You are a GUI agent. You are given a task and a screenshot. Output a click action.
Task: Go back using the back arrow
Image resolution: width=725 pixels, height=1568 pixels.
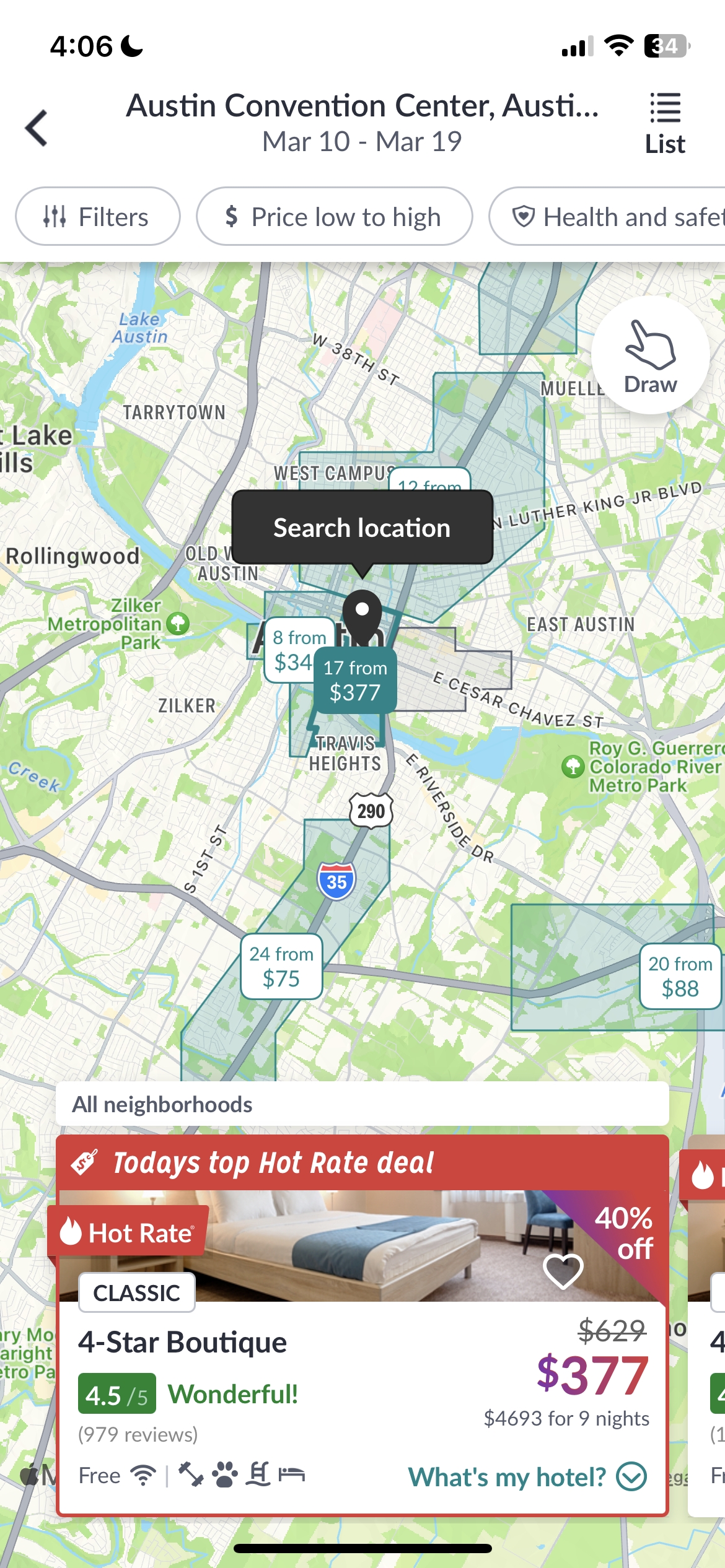click(36, 128)
